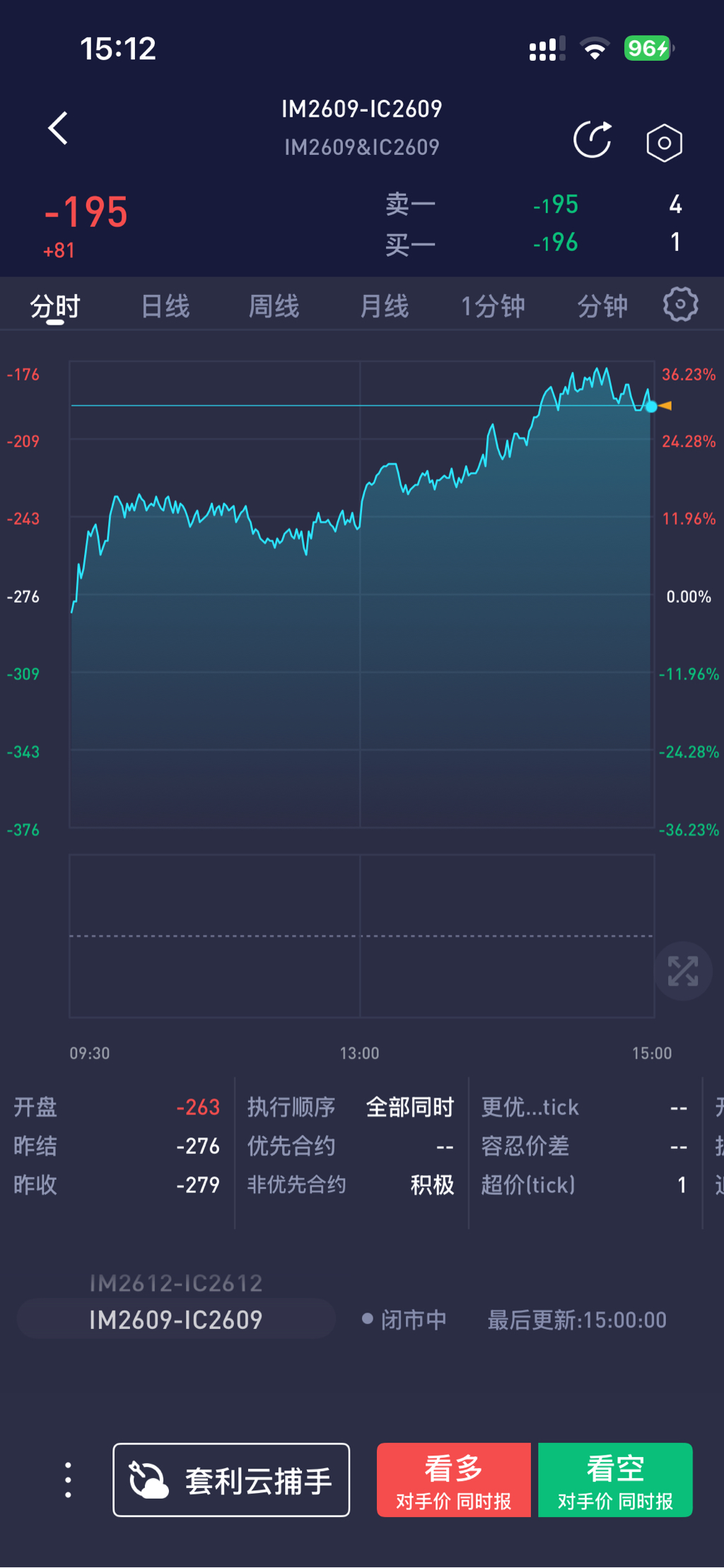Tap the green 看空 button
Viewport: 724px width, 1568px height.
coord(615,1480)
